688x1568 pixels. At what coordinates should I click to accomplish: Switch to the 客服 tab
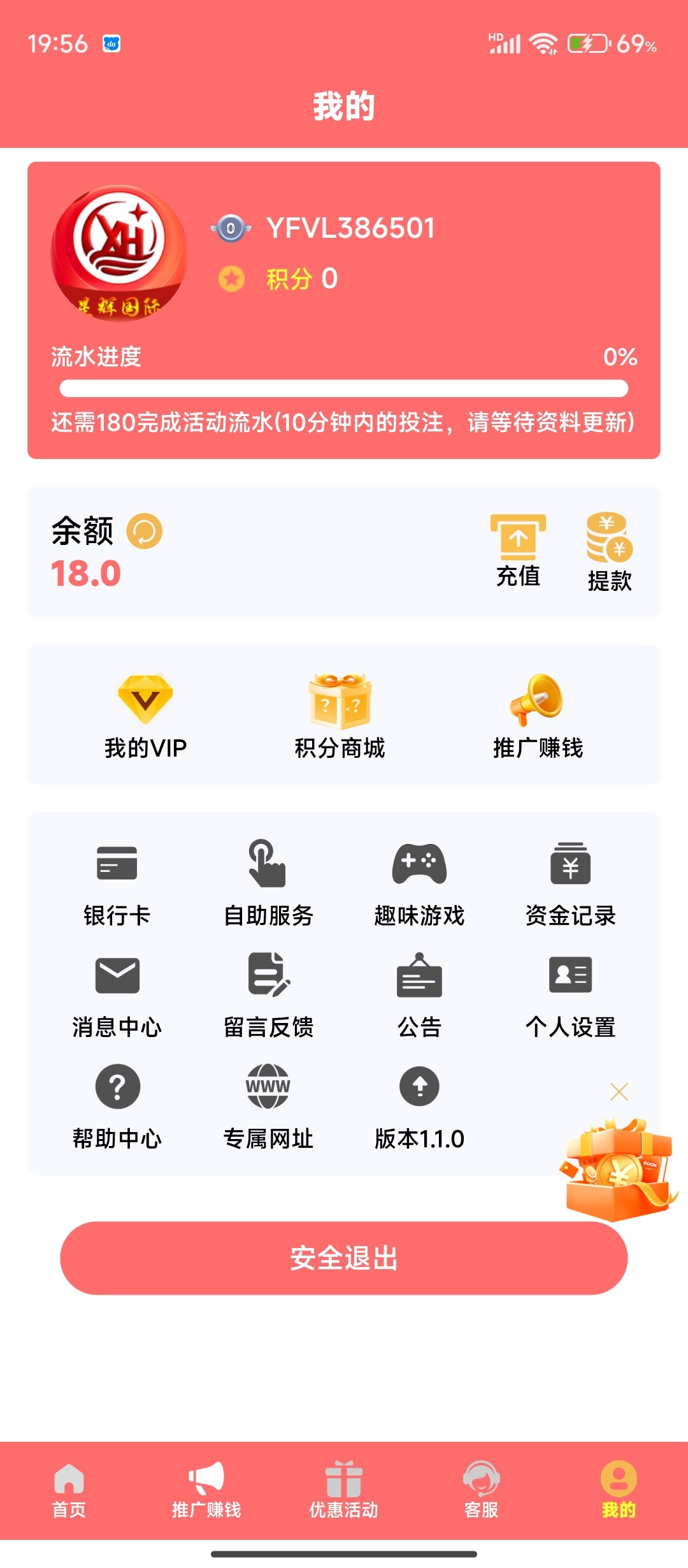coord(482,1490)
